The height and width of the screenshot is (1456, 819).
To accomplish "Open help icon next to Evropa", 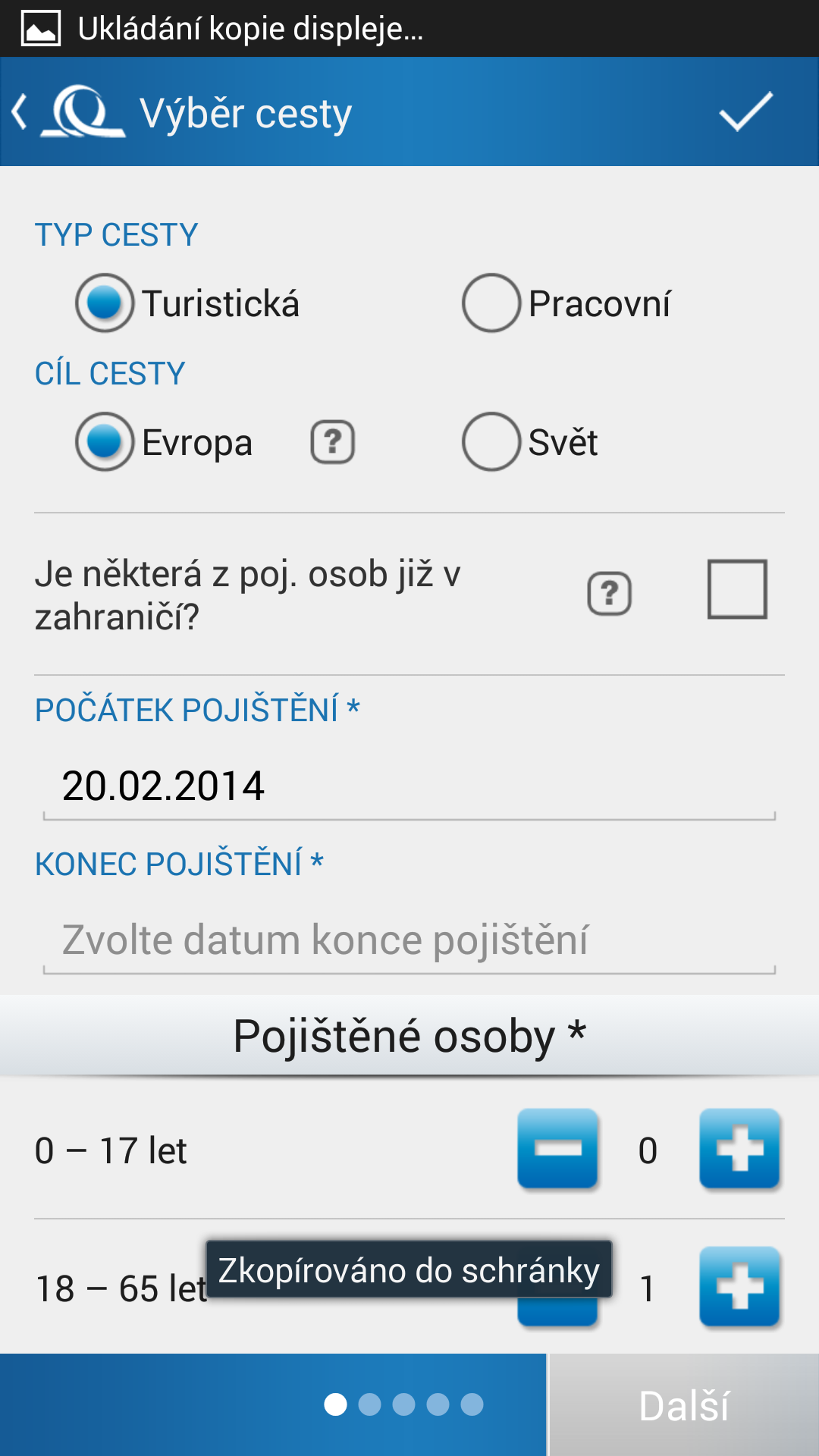I will (333, 442).
